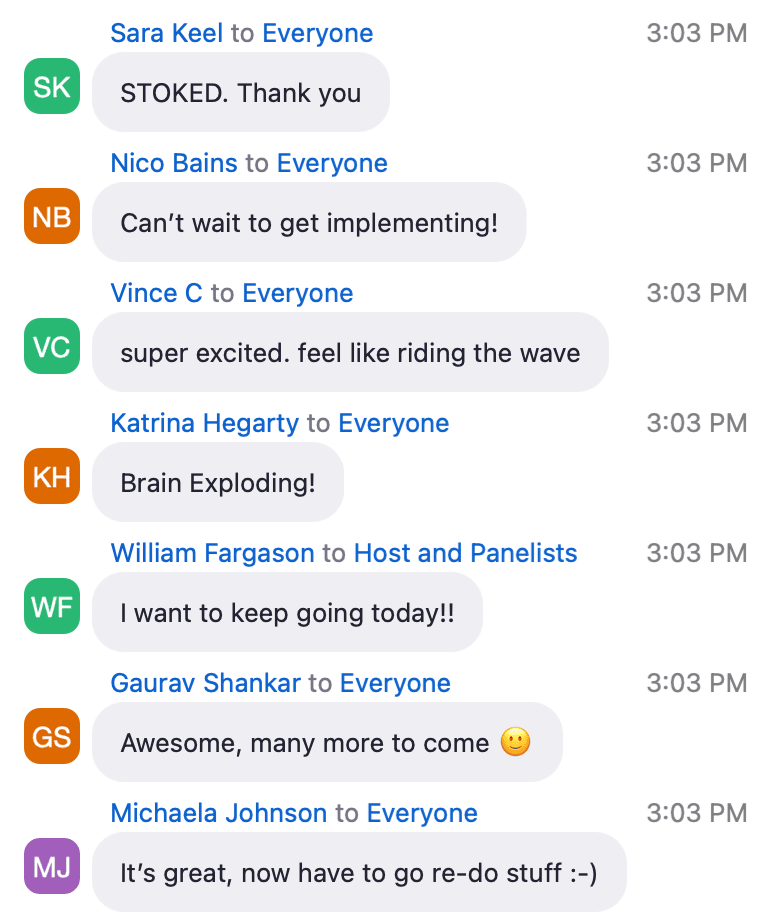Select Katrina Hegarty's name link
The width and height of the screenshot is (770, 918).
[205, 423]
